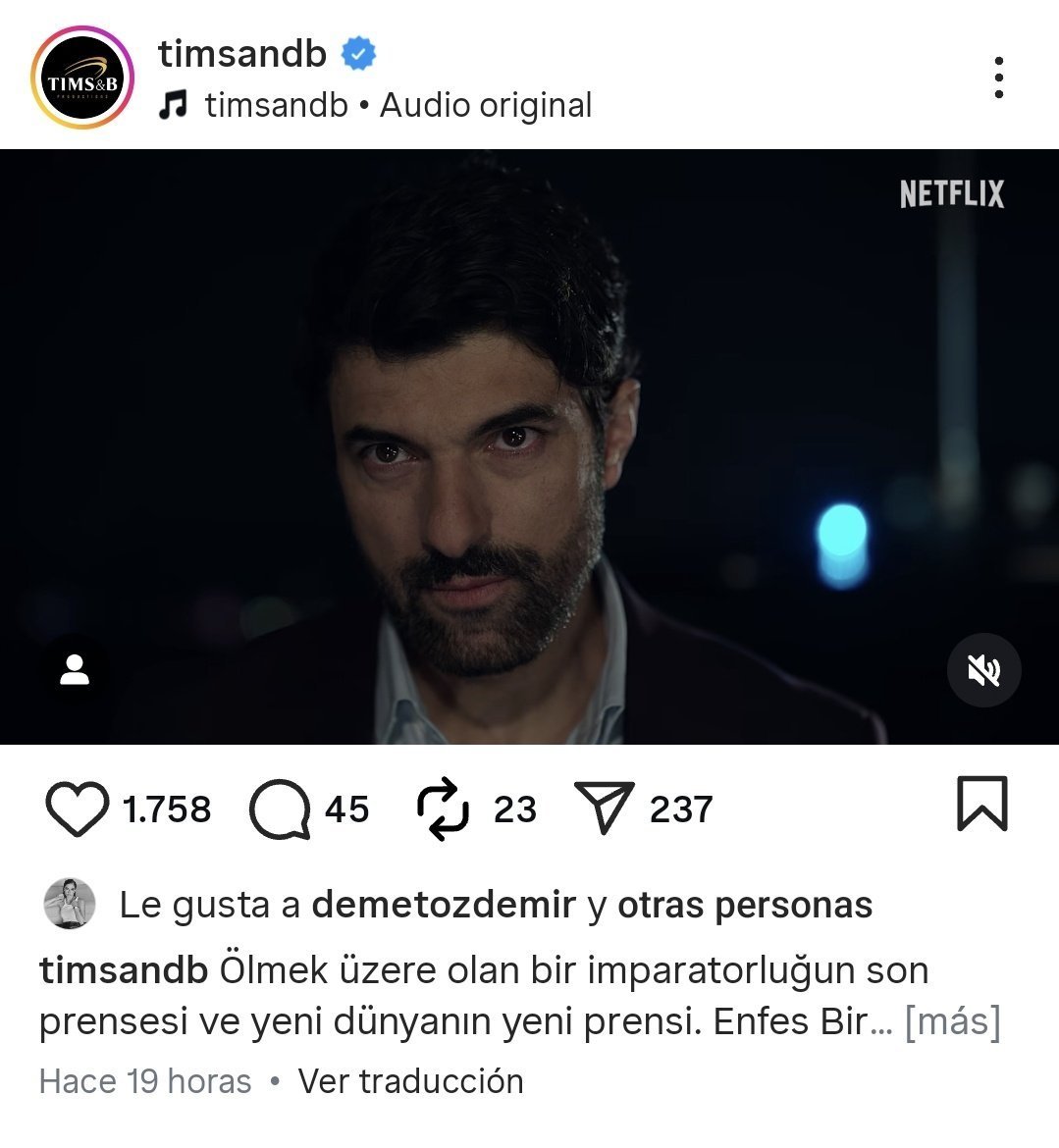Play the Netflix video in full
Image resolution: width=1059 pixels, height=1148 pixels.
[x=529, y=446]
